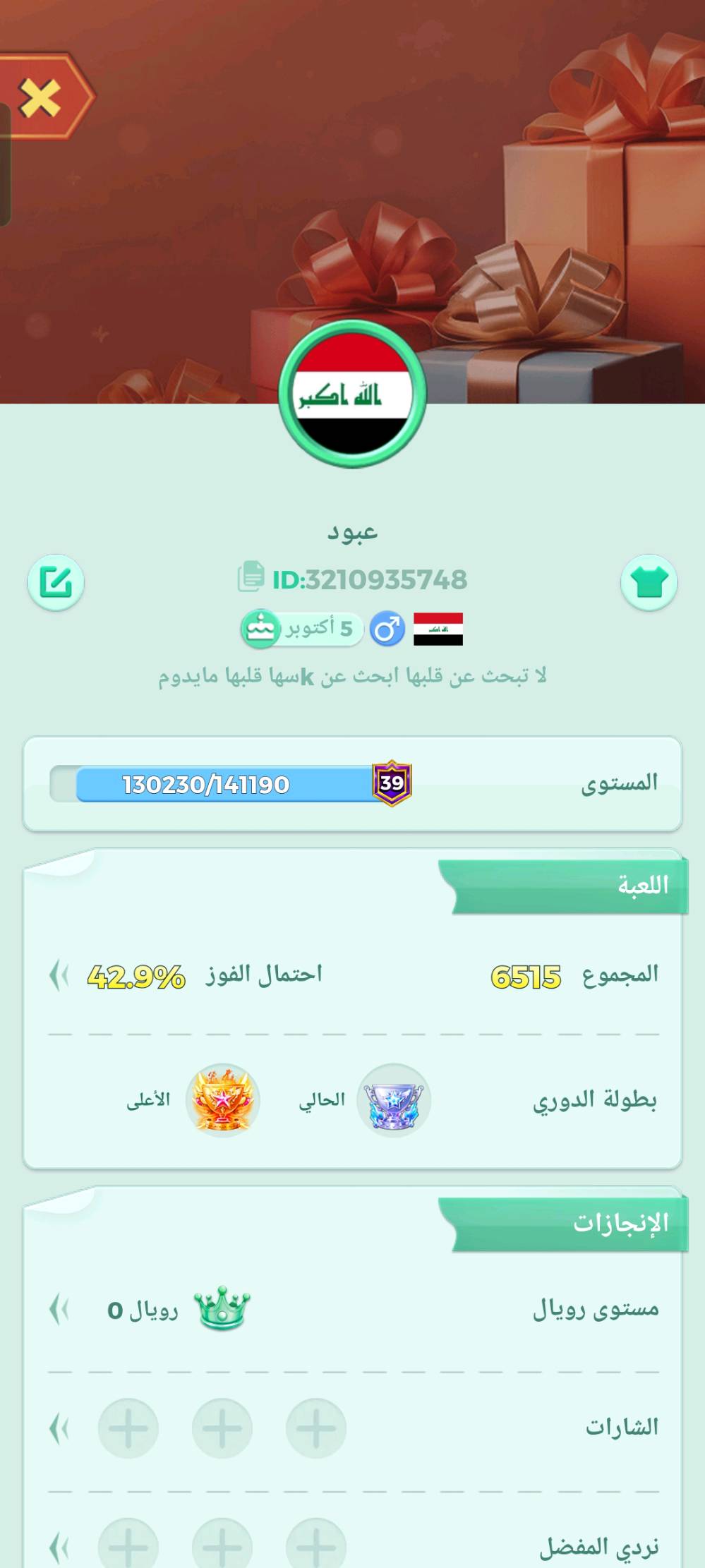Viewport: 705px width, 1568px height.
Task: Click the level 39 shield badge
Action: [392, 783]
